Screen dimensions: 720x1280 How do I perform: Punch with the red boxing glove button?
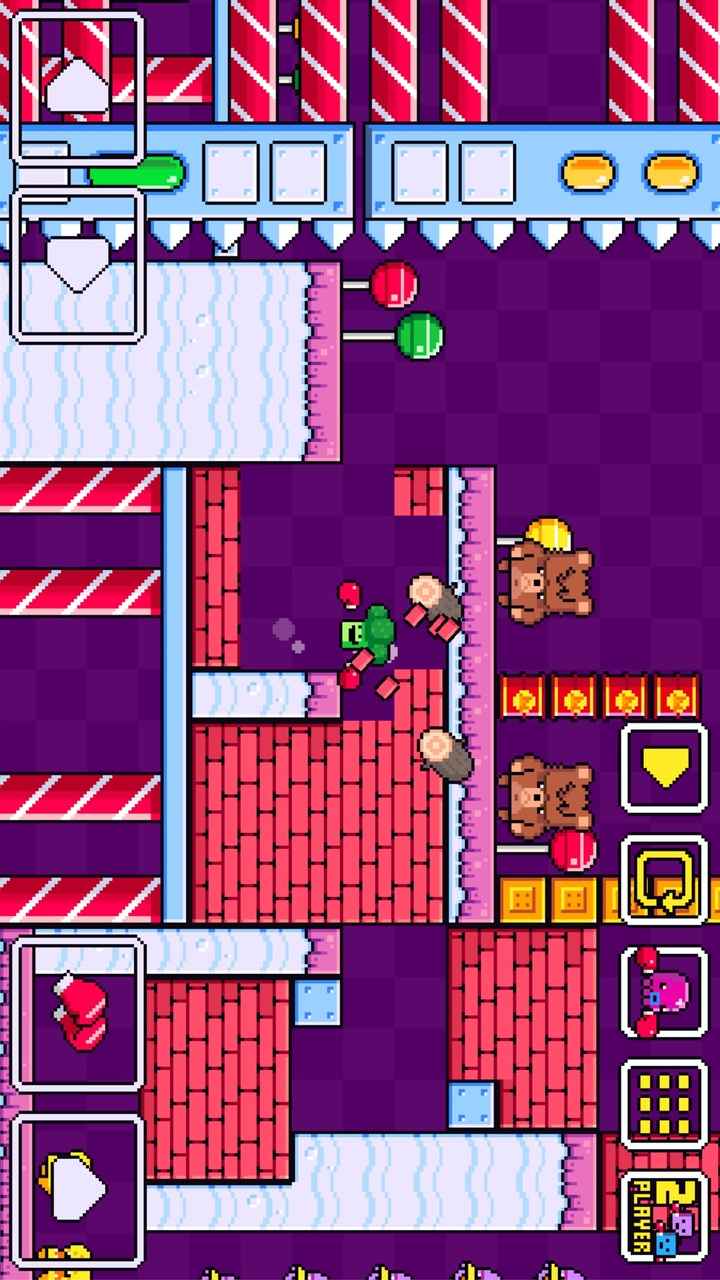coord(77,1014)
